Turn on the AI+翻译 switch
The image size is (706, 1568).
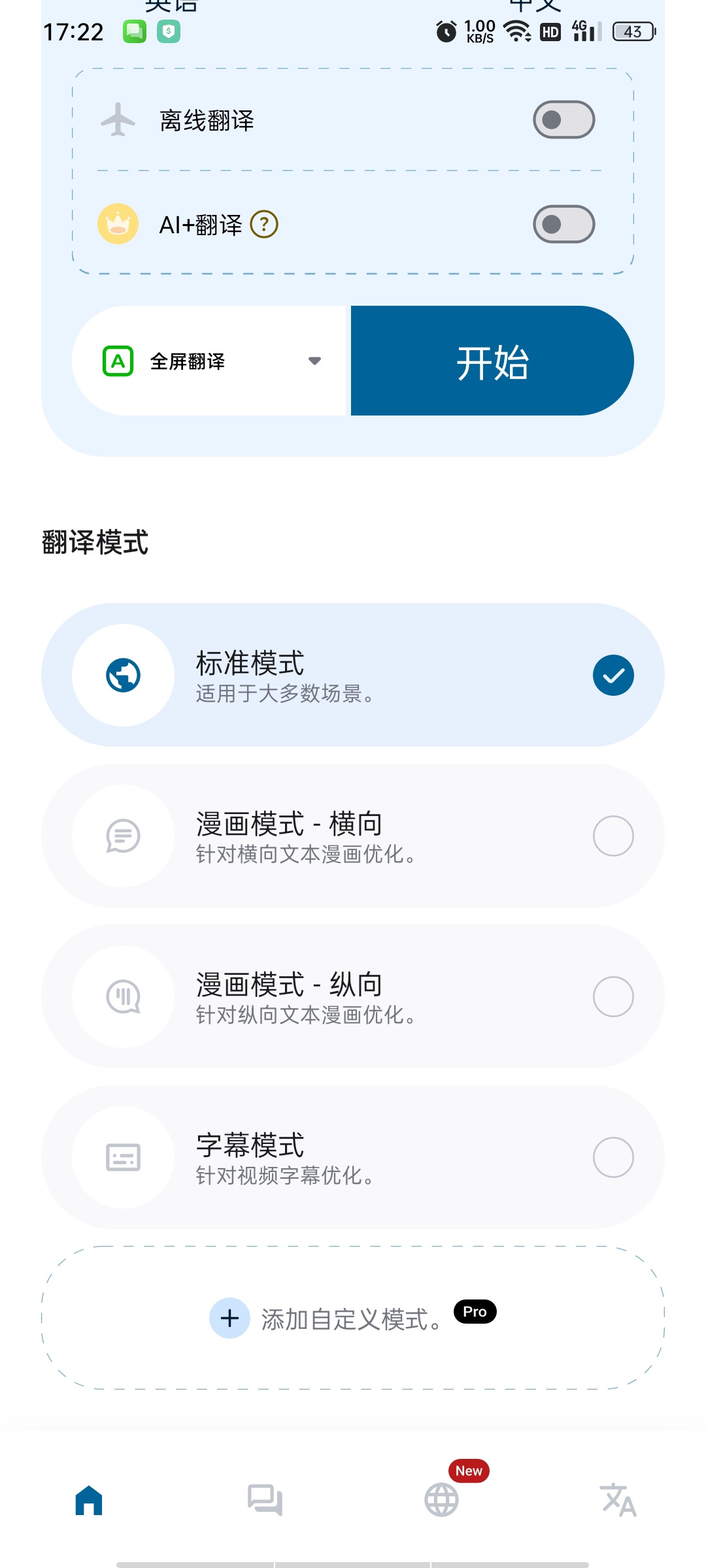pos(563,224)
